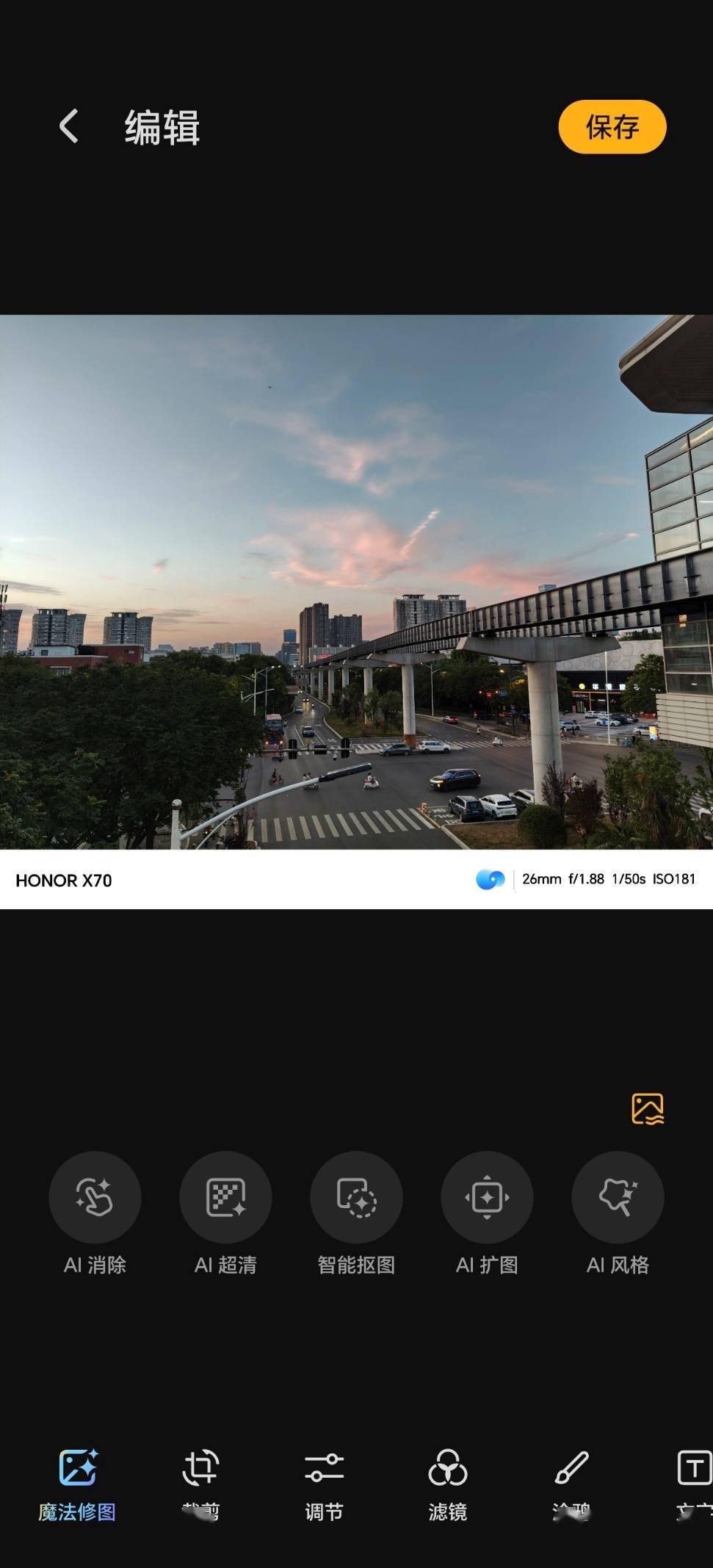This screenshot has height=1568, width=713.
Task: Open the 文字 text tab
Action: [692, 1484]
